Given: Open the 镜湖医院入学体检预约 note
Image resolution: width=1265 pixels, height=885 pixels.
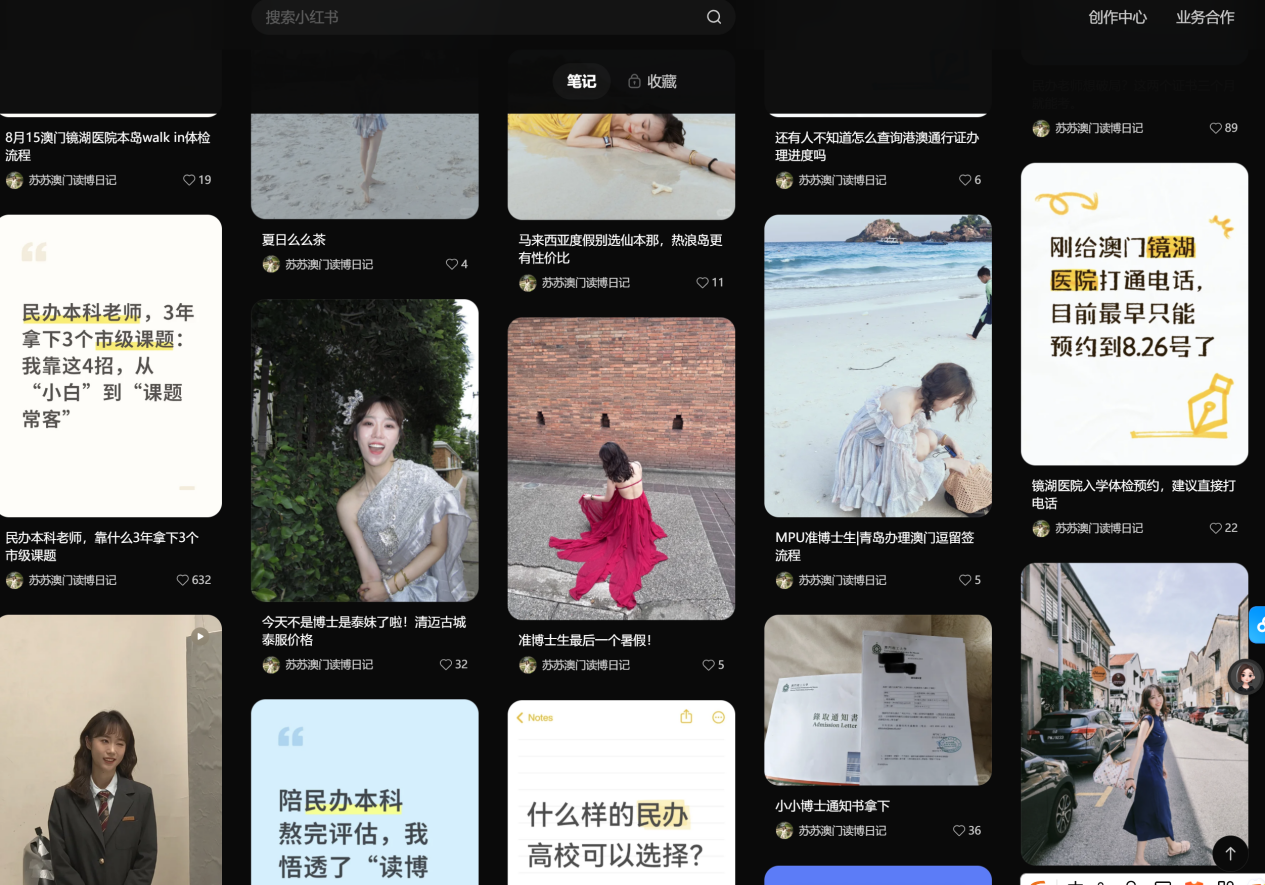Looking at the screenshot, I should click(1134, 314).
